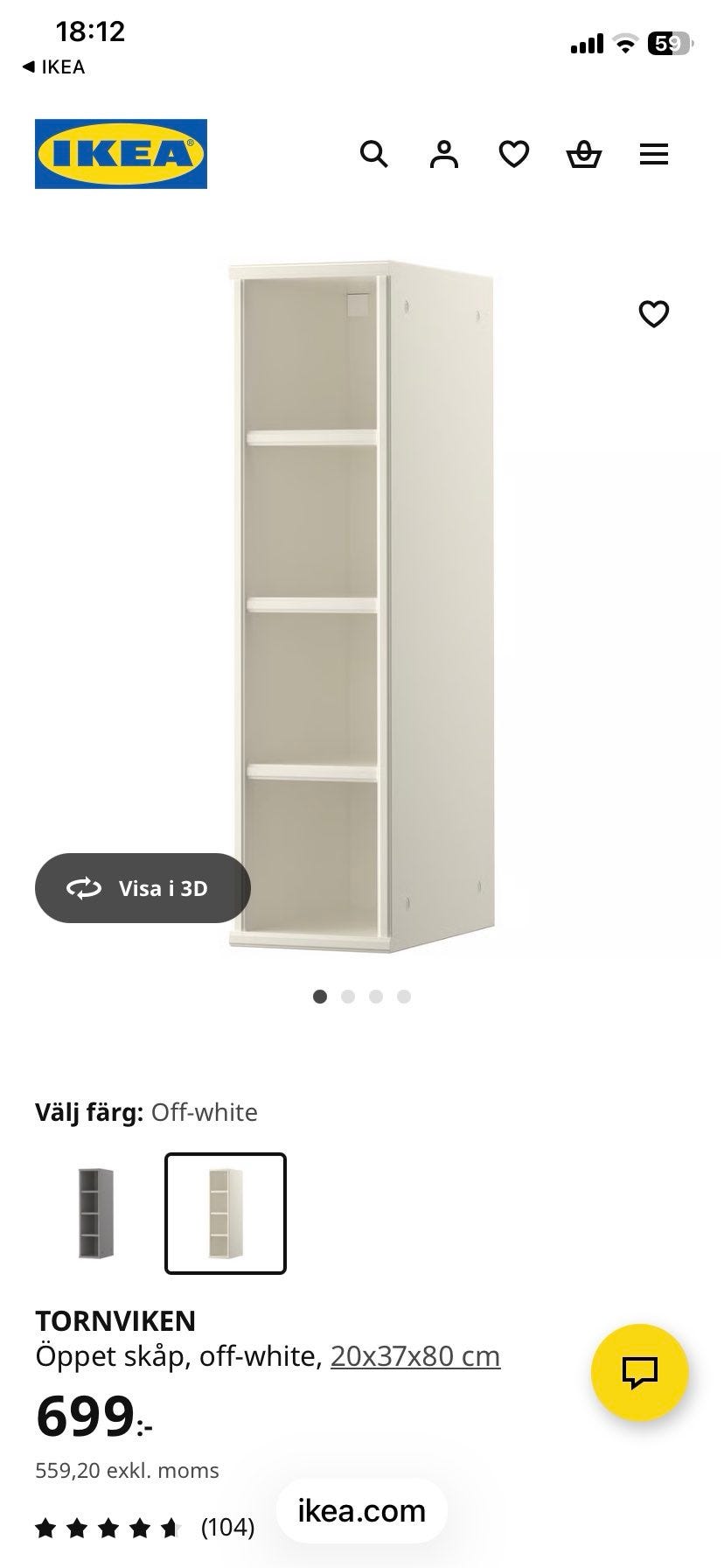
Task: Select the third carousel indicator dot
Action: pyautogui.click(x=376, y=996)
